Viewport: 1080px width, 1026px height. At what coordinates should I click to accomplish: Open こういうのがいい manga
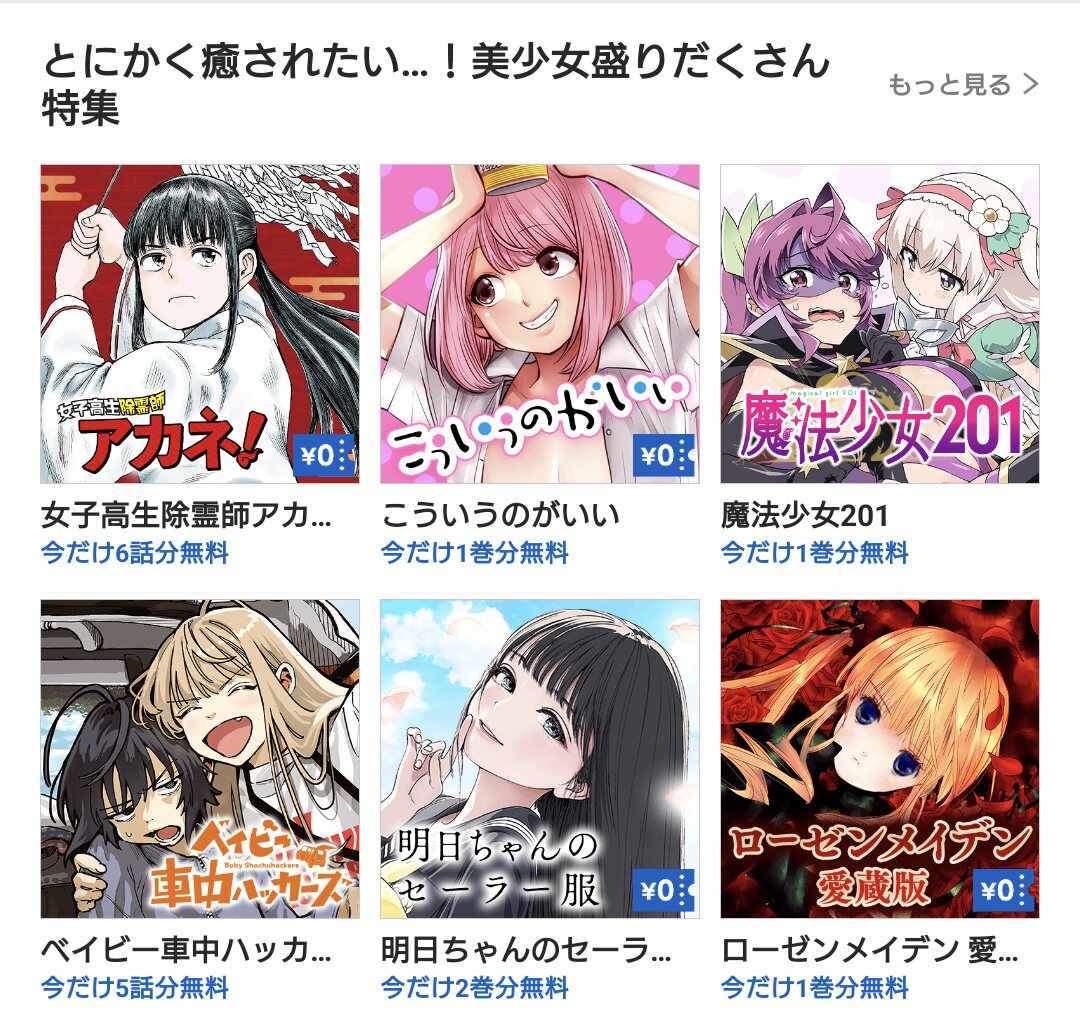click(540, 324)
